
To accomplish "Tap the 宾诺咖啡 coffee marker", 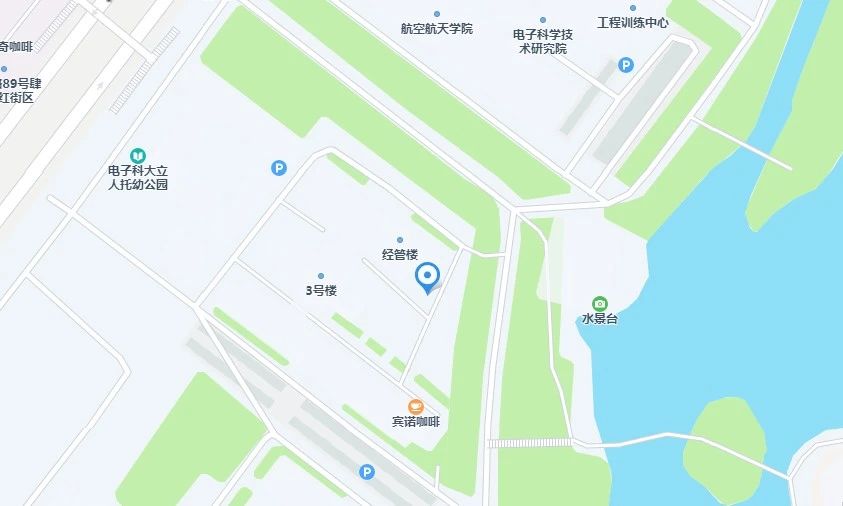I will 416,406.
